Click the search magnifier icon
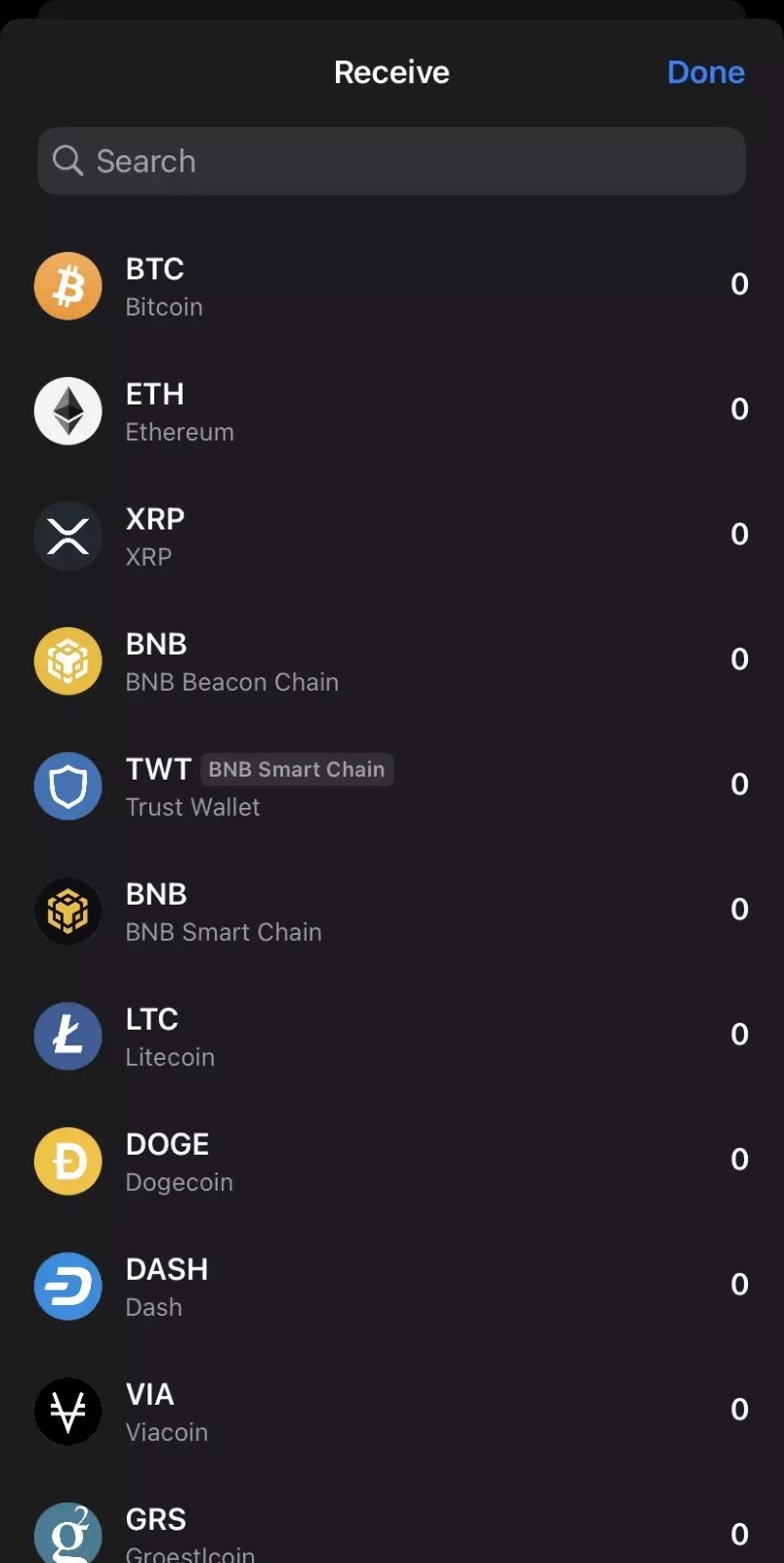Image resolution: width=784 pixels, height=1563 pixels. click(x=66, y=160)
